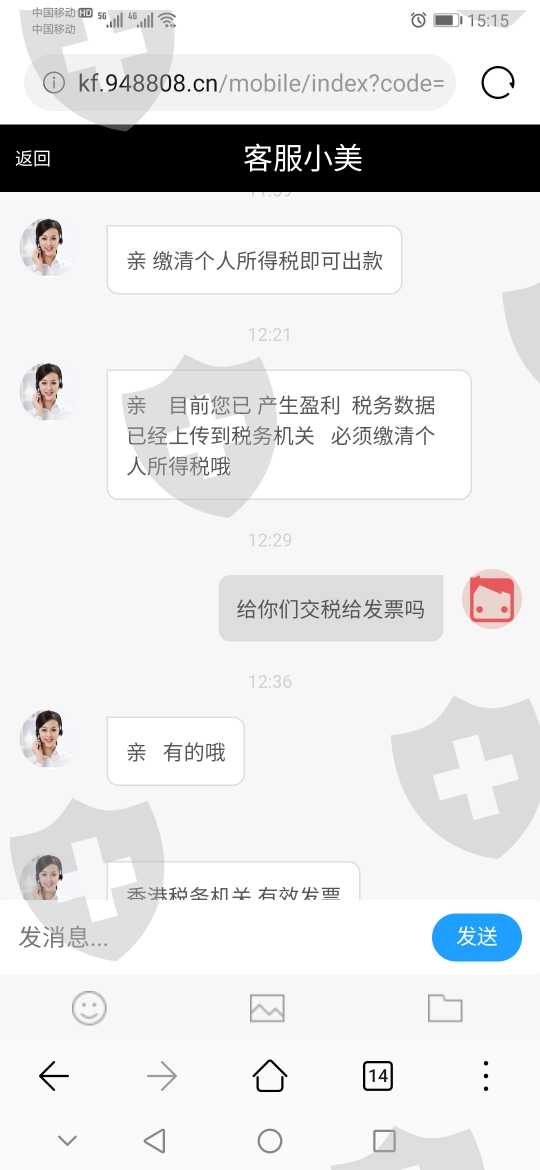Viewport: 540px width, 1170px height.
Task: Open recent apps via square button
Action: (384, 1140)
